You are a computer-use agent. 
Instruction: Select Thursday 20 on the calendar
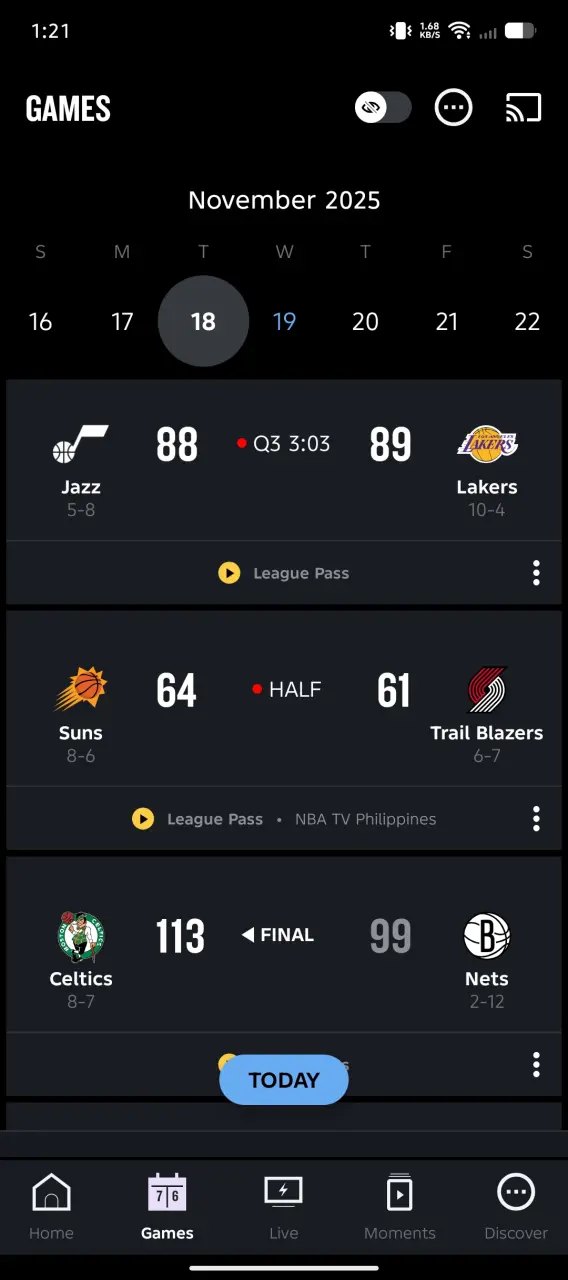pos(366,321)
